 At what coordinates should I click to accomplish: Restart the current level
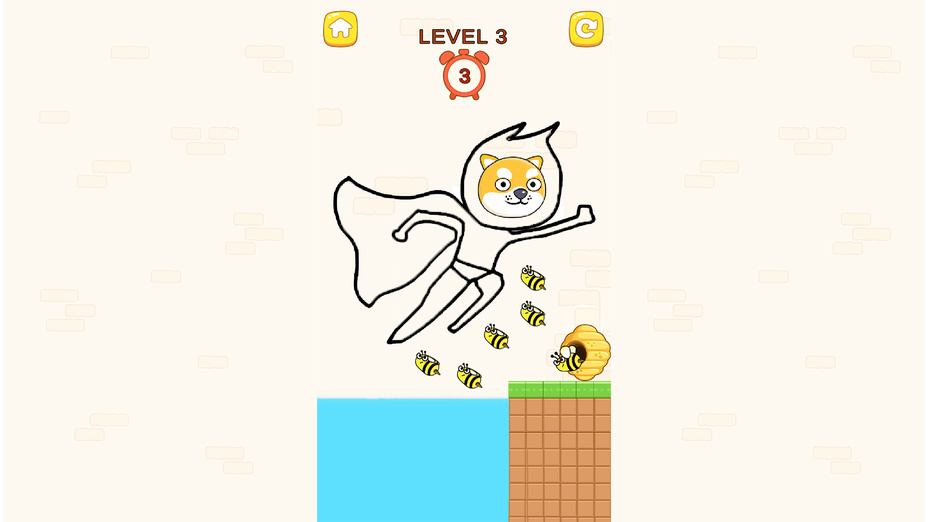tap(586, 29)
